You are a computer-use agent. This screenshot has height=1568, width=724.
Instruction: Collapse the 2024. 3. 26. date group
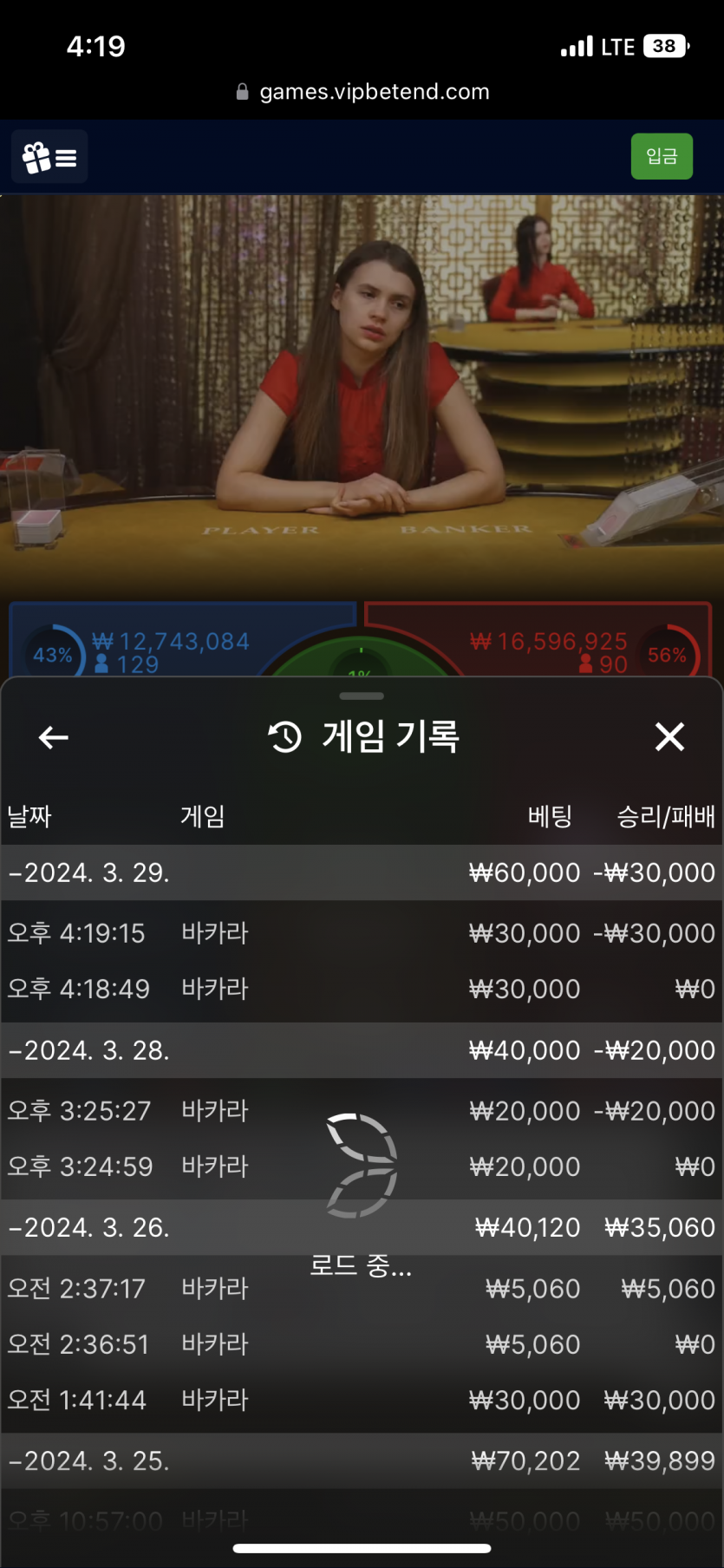[362, 1228]
